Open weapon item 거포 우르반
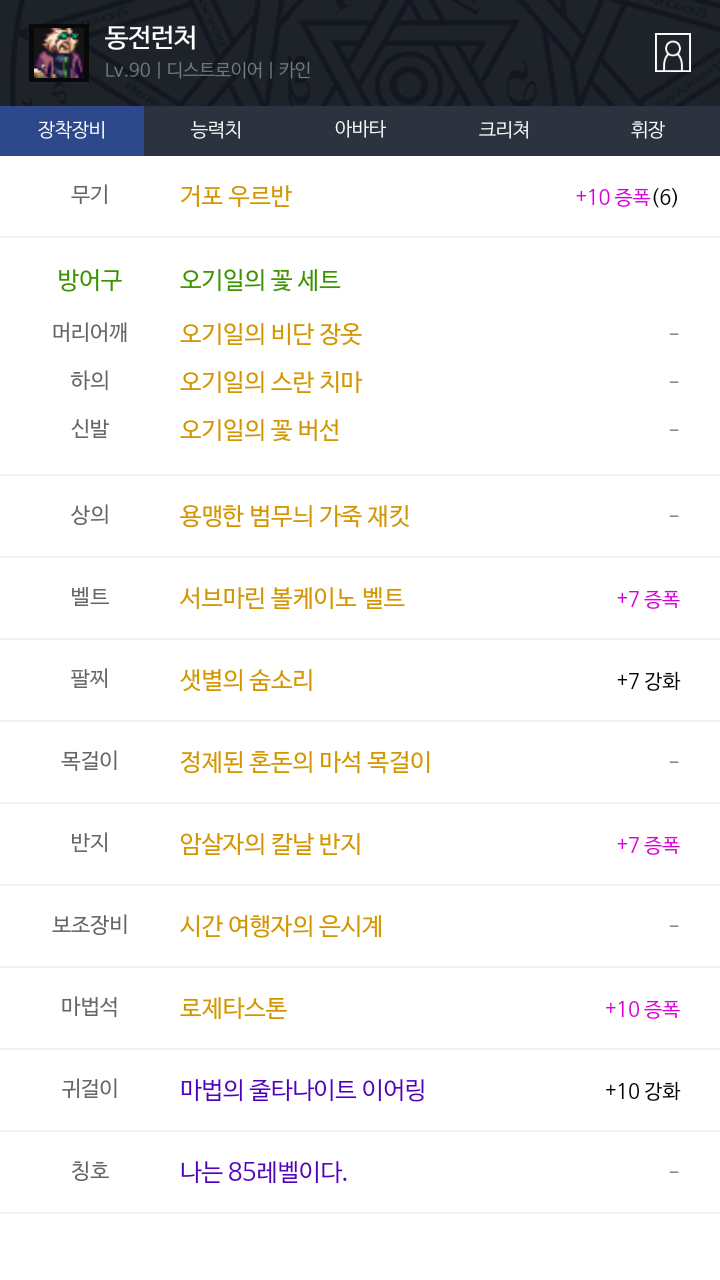Viewport: 720px width, 1280px height. pos(236,196)
